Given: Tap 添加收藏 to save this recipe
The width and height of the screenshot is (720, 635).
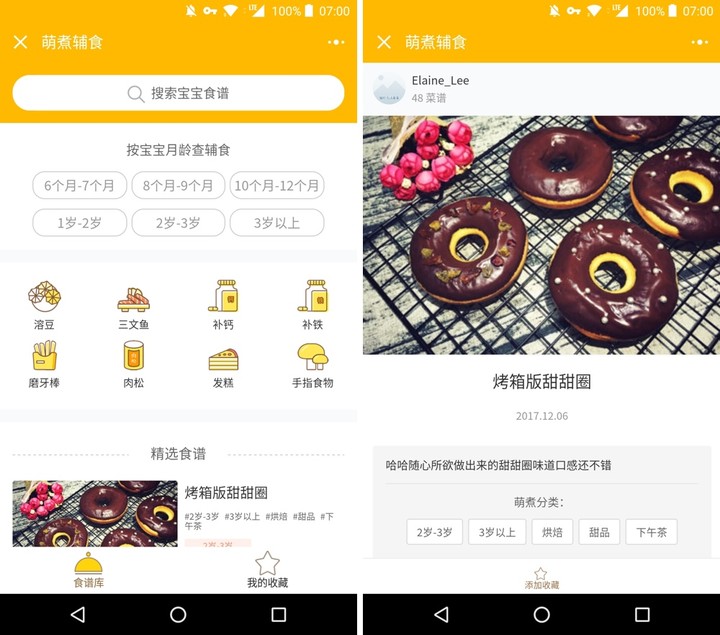Looking at the screenshot, I should pyautogui.click(x=541, y=578).
